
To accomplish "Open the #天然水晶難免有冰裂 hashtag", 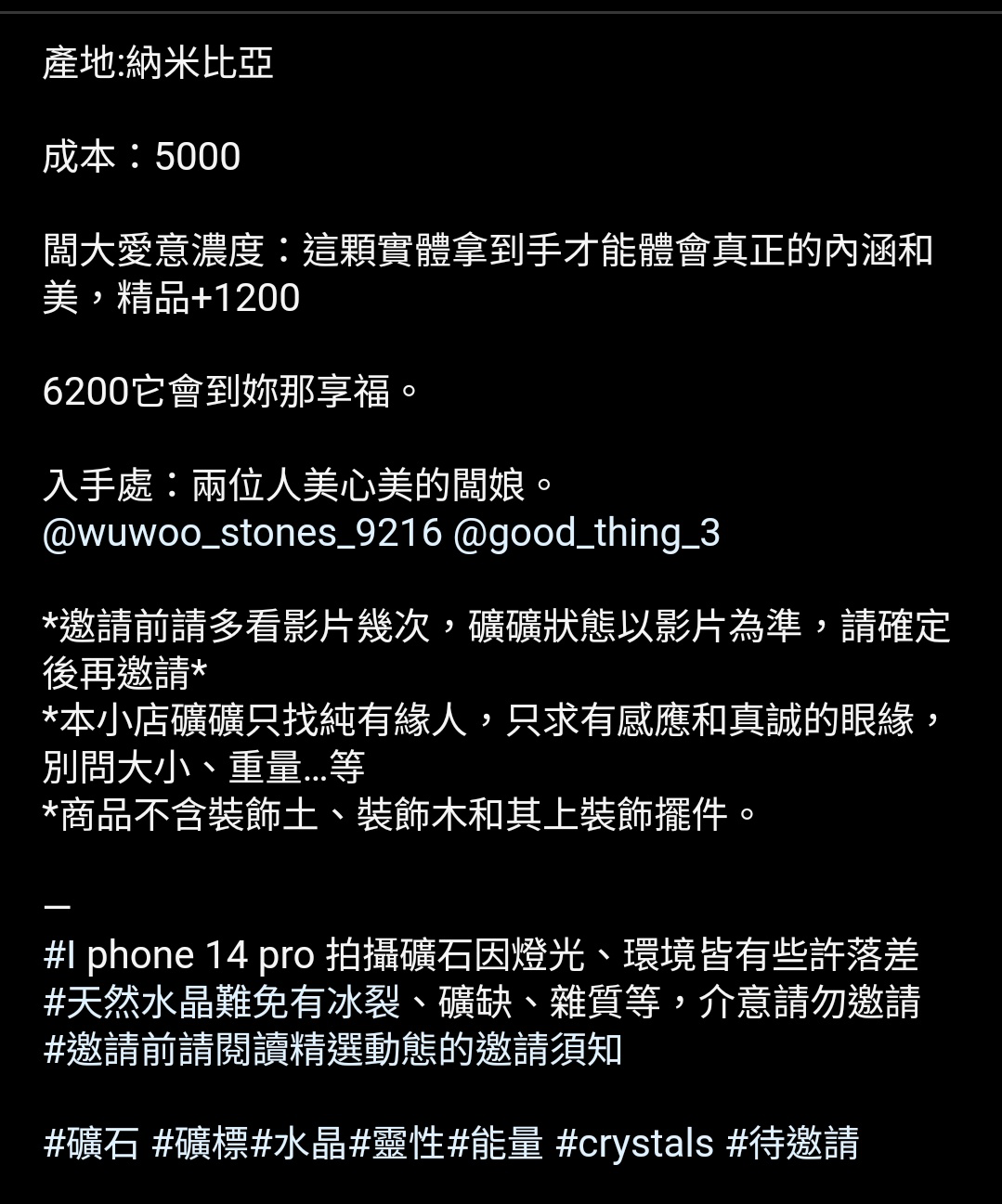I will point(223,1003).
